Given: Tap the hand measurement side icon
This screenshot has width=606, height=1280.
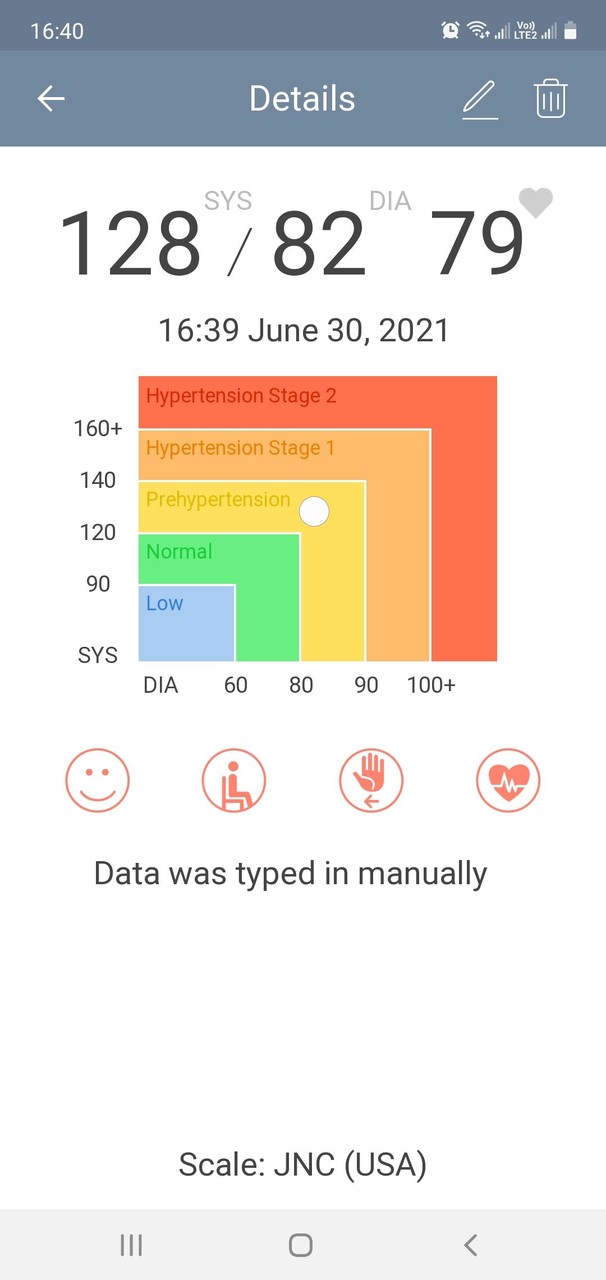Looking at the screenshot, I should click(371, 780).
